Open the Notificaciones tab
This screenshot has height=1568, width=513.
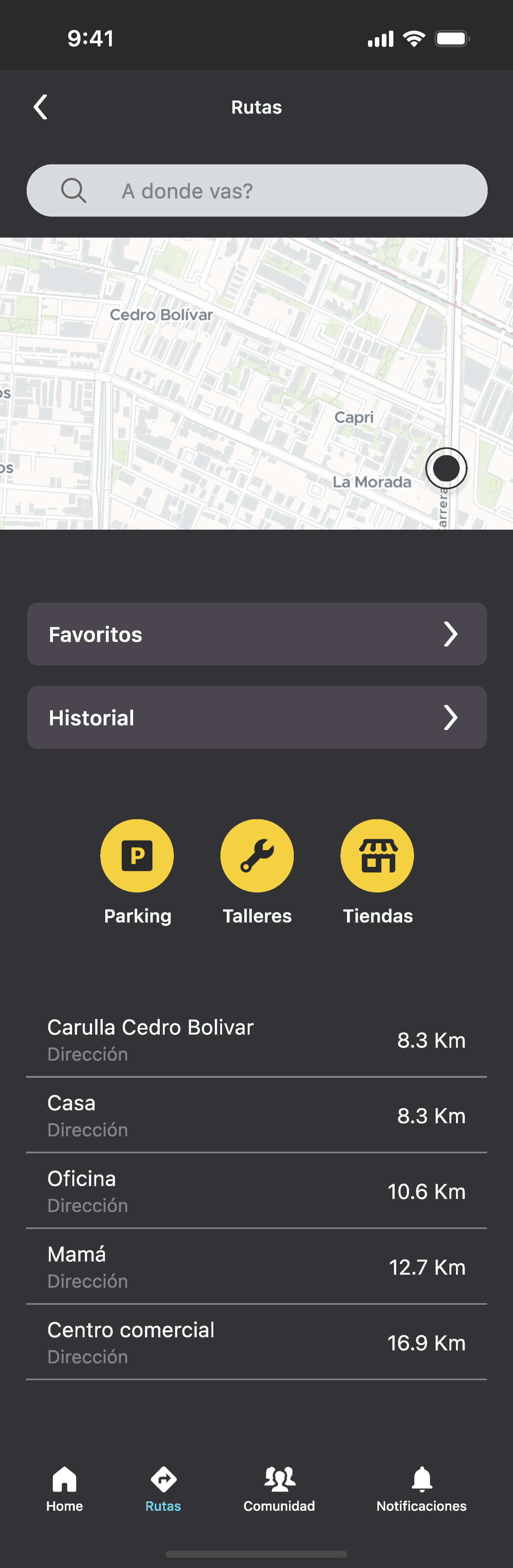click(422, 1488)
